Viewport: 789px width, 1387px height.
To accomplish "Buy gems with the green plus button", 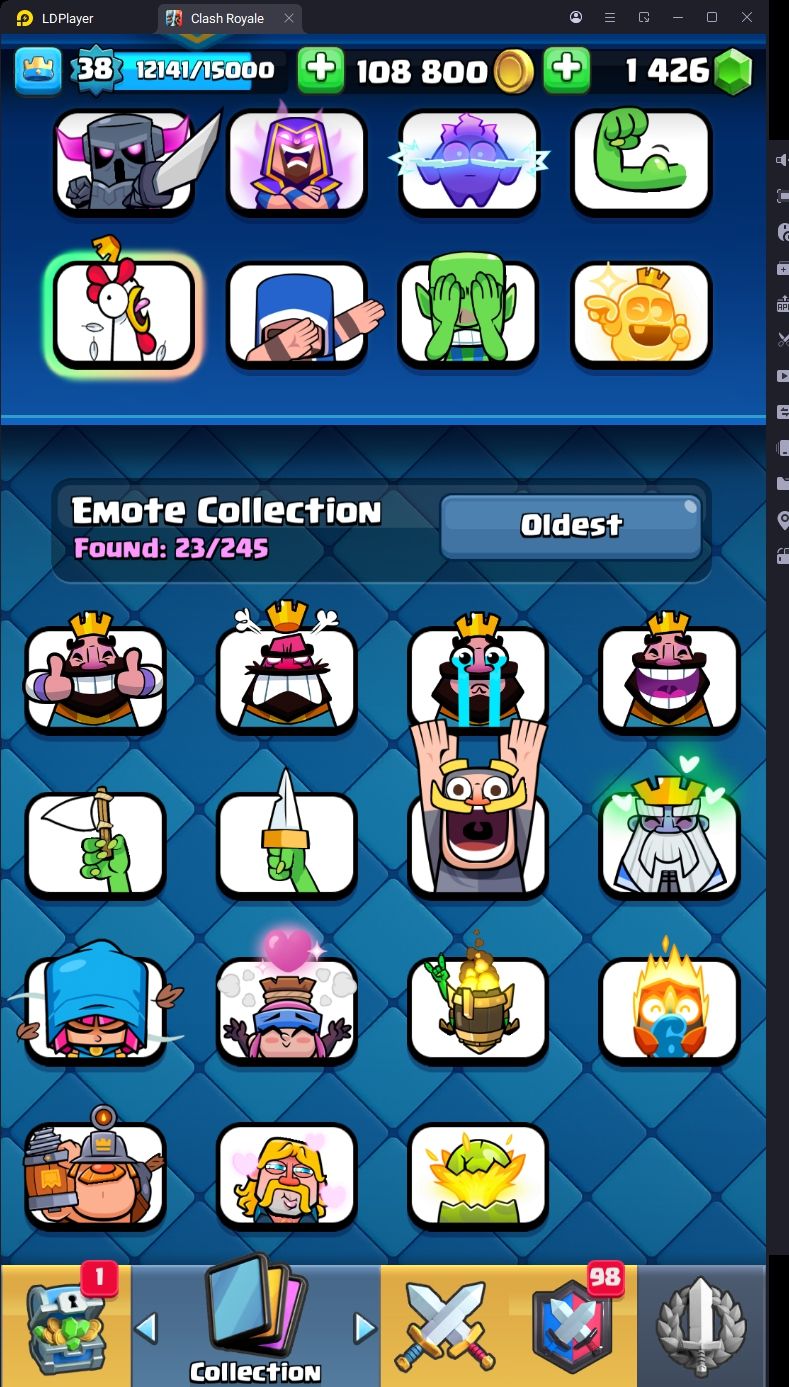I will (566, 70).
